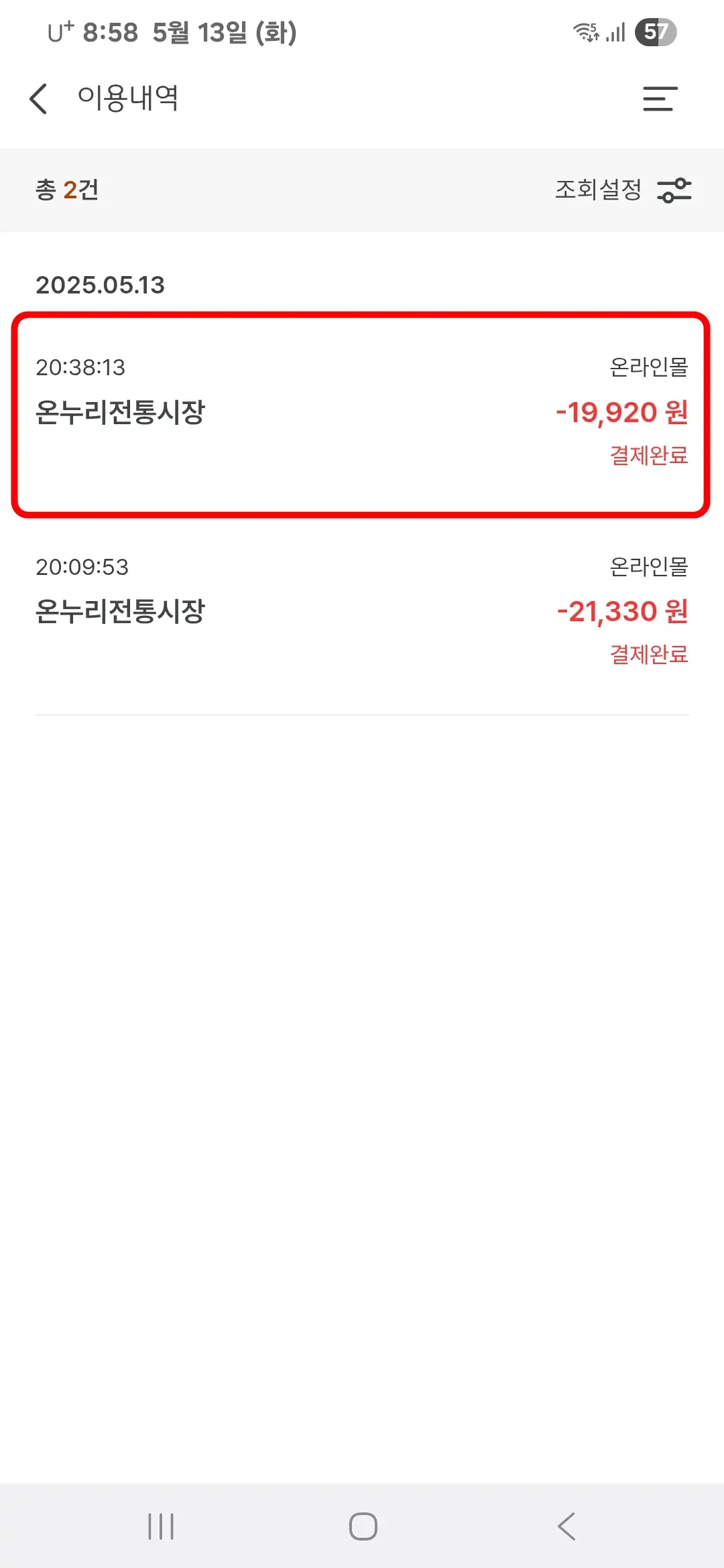Tap the 온라인몰 label on first entry
This screenshot has width=724, height=1568.
[x=648, y=367]
